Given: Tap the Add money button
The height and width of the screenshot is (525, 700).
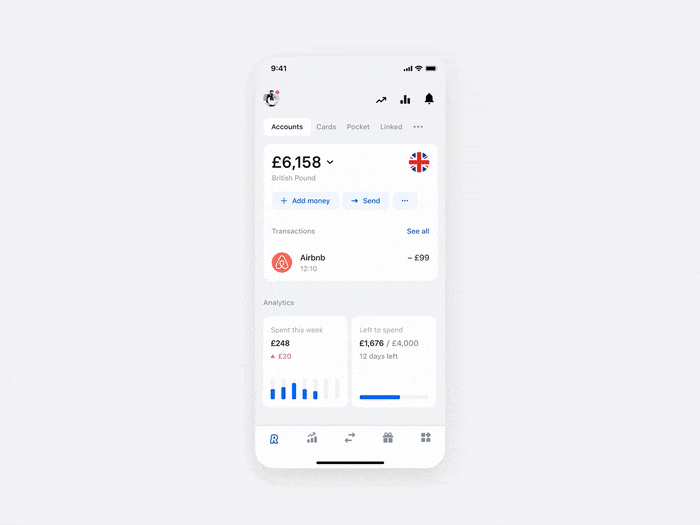Looking at the screenshot, I should pos(305,201).
